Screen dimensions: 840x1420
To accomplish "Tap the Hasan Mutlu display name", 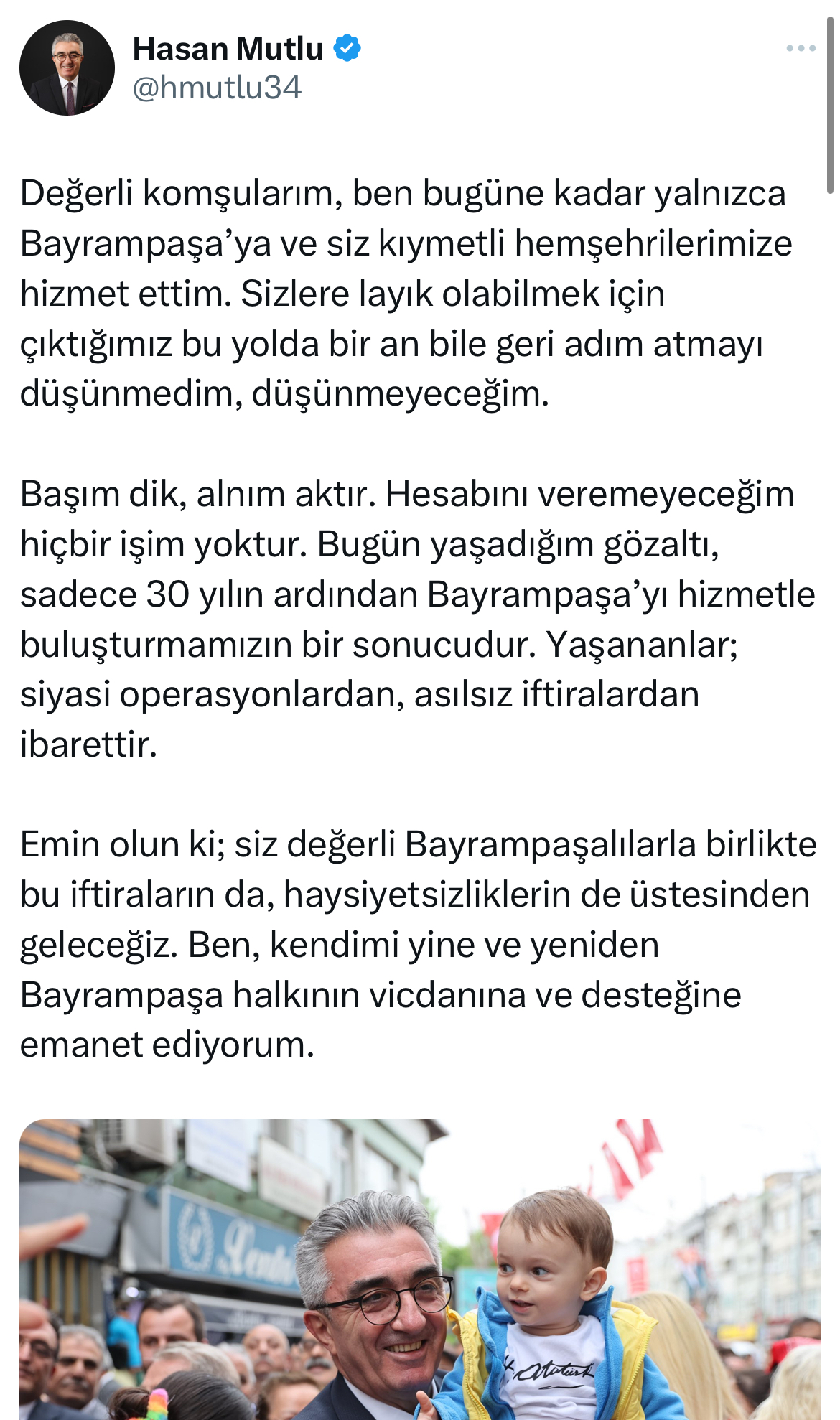I will [x=228, y=49].
